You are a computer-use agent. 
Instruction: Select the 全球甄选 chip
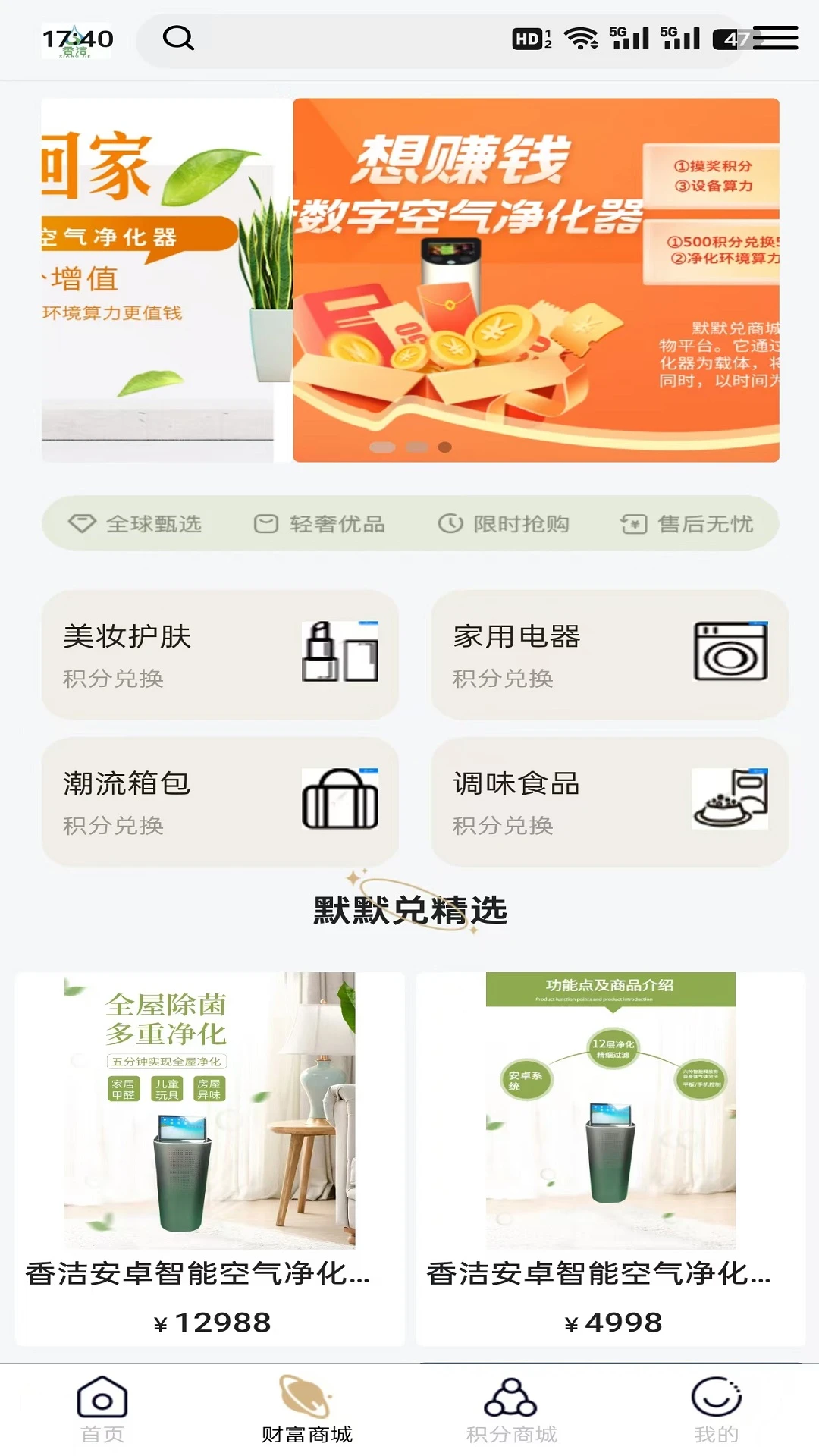pyautogui.click(x=136, y=524)
